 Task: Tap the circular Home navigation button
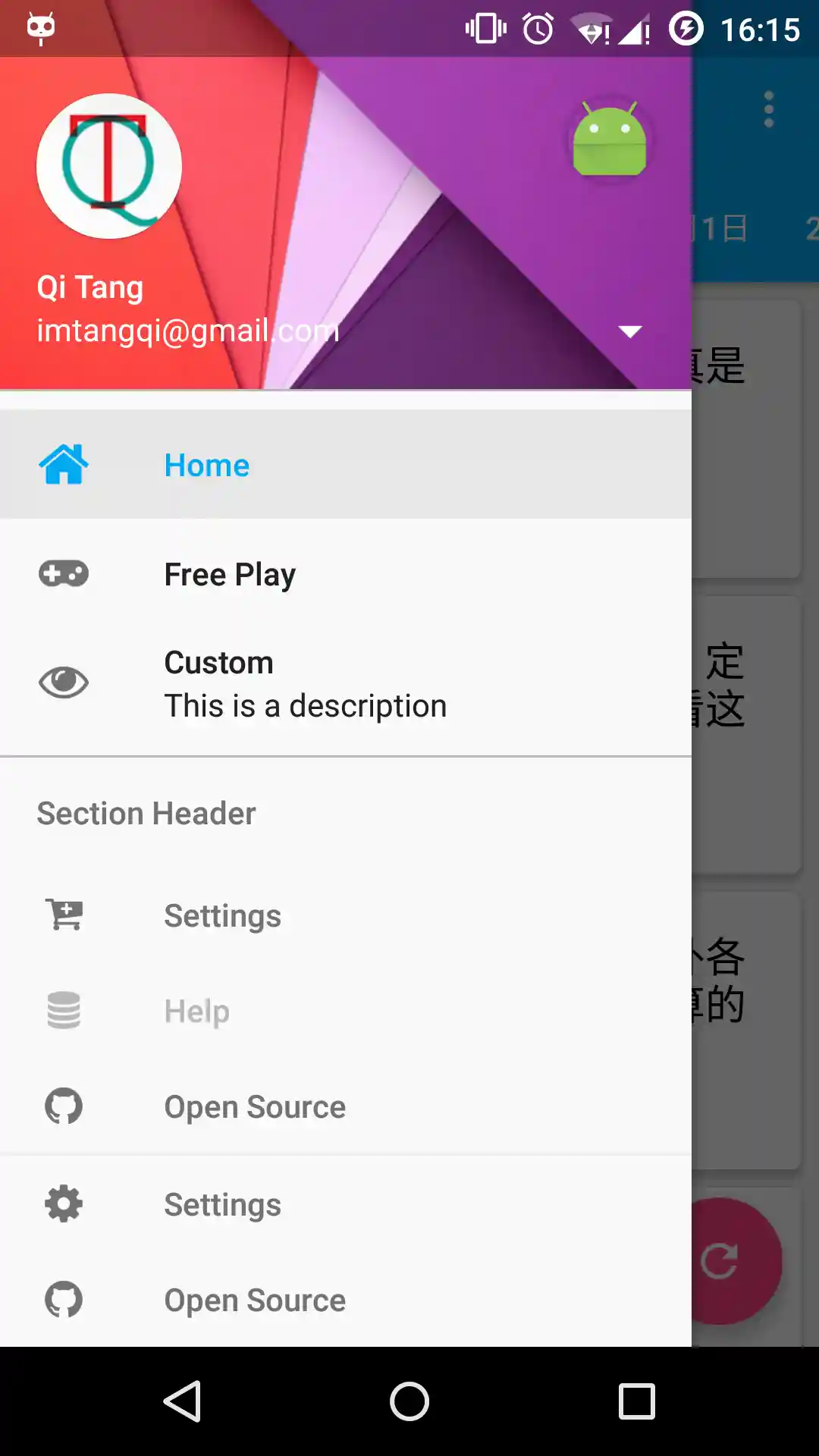409,1401
